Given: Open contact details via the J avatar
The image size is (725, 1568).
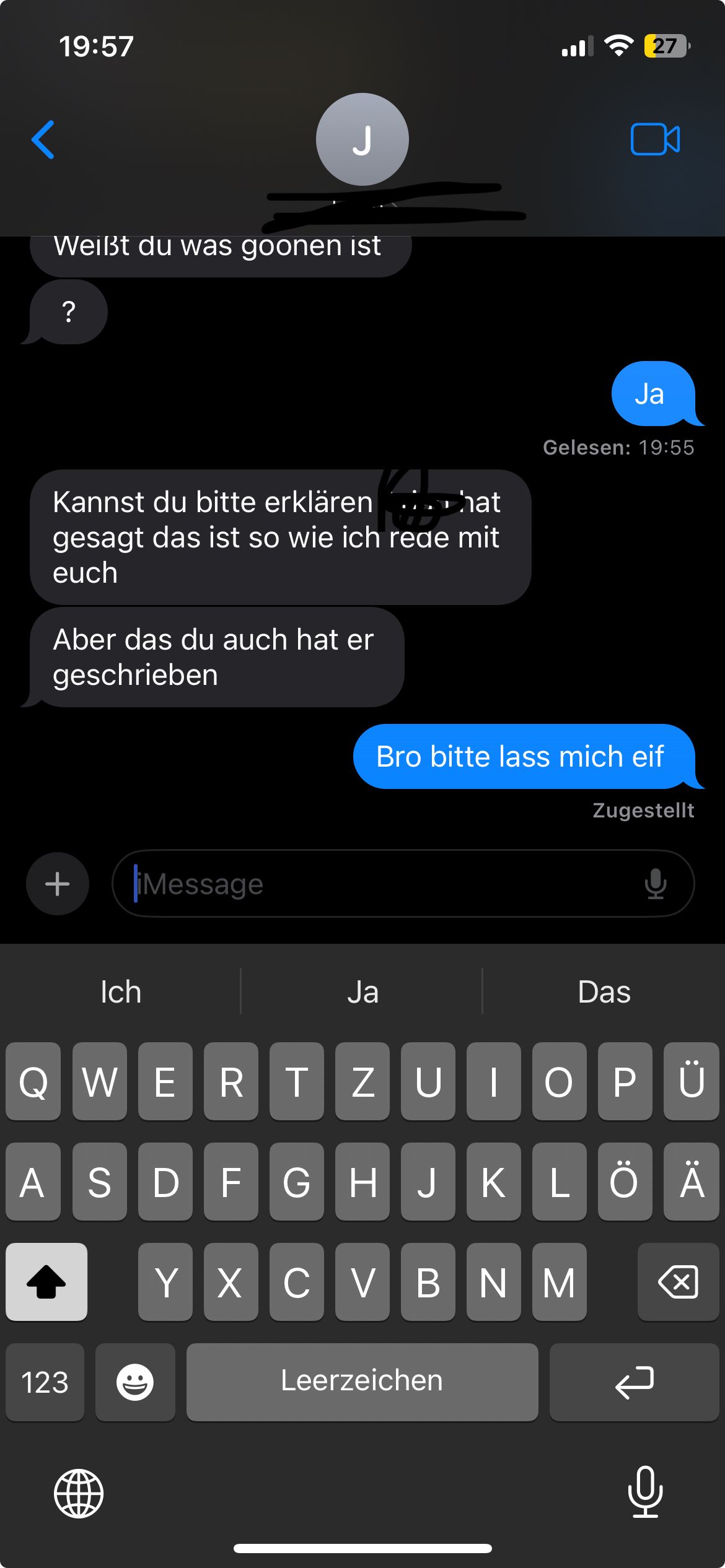Looking at the screenshot, I should click(362, 139).
